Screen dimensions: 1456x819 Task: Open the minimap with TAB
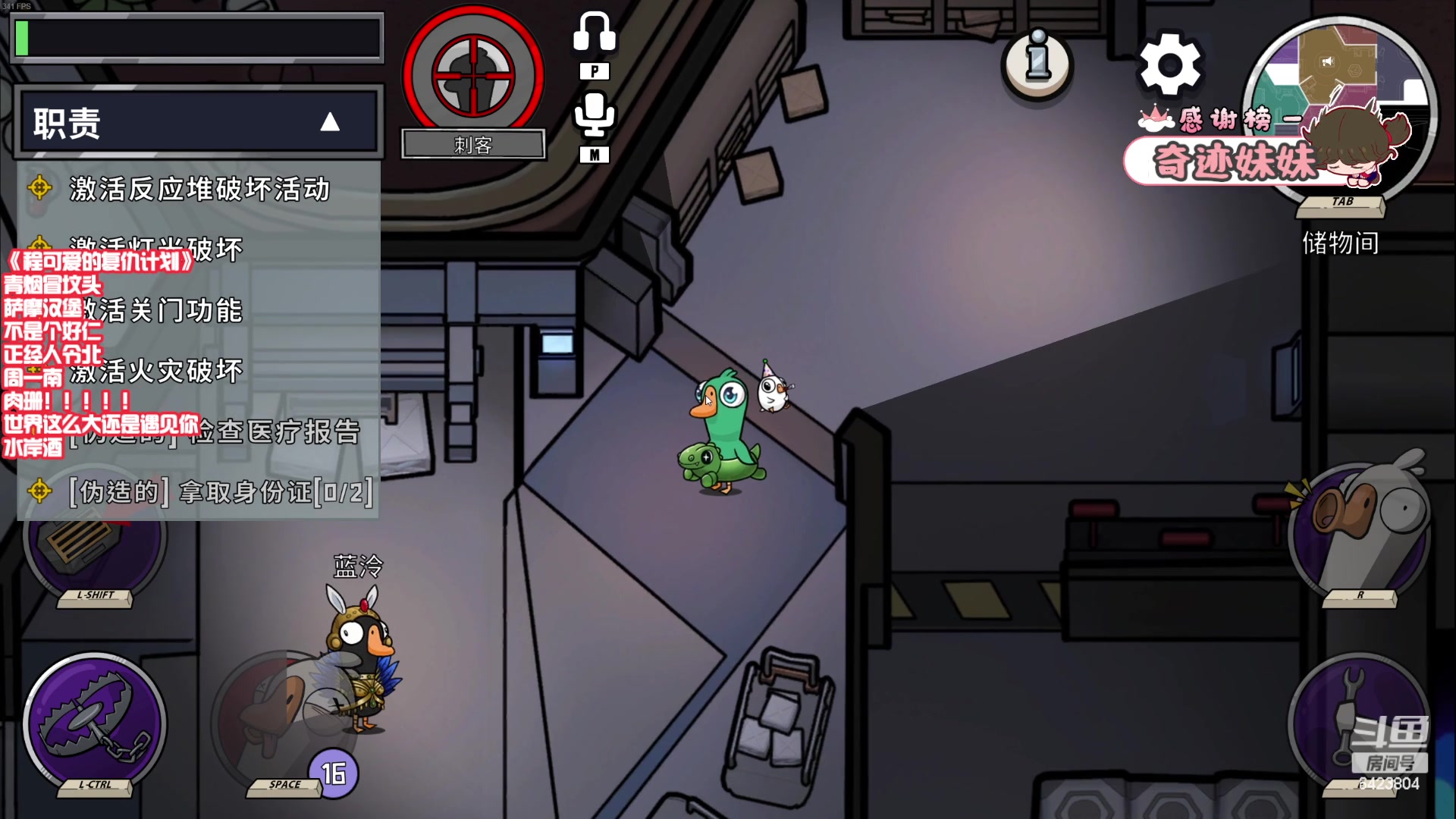1340,106
